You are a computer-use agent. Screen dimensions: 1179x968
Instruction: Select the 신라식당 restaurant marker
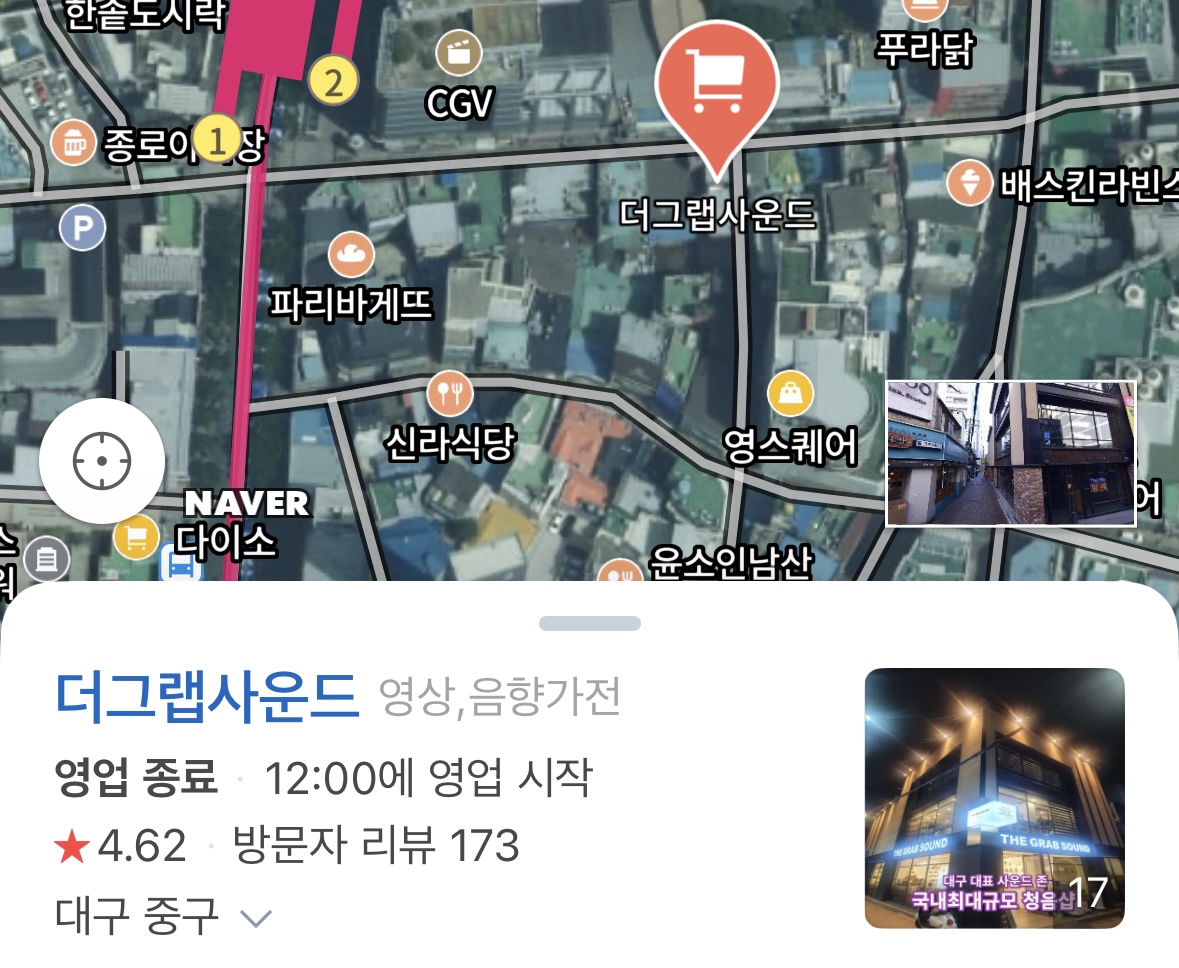point(450,393)
